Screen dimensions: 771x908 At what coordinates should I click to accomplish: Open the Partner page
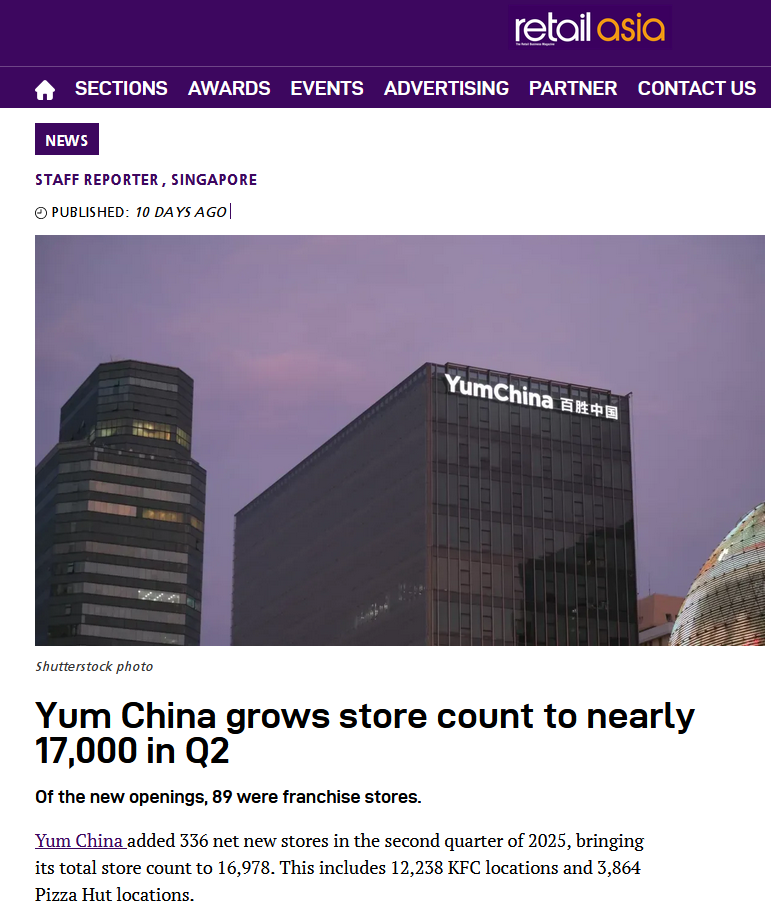(573, 88)
